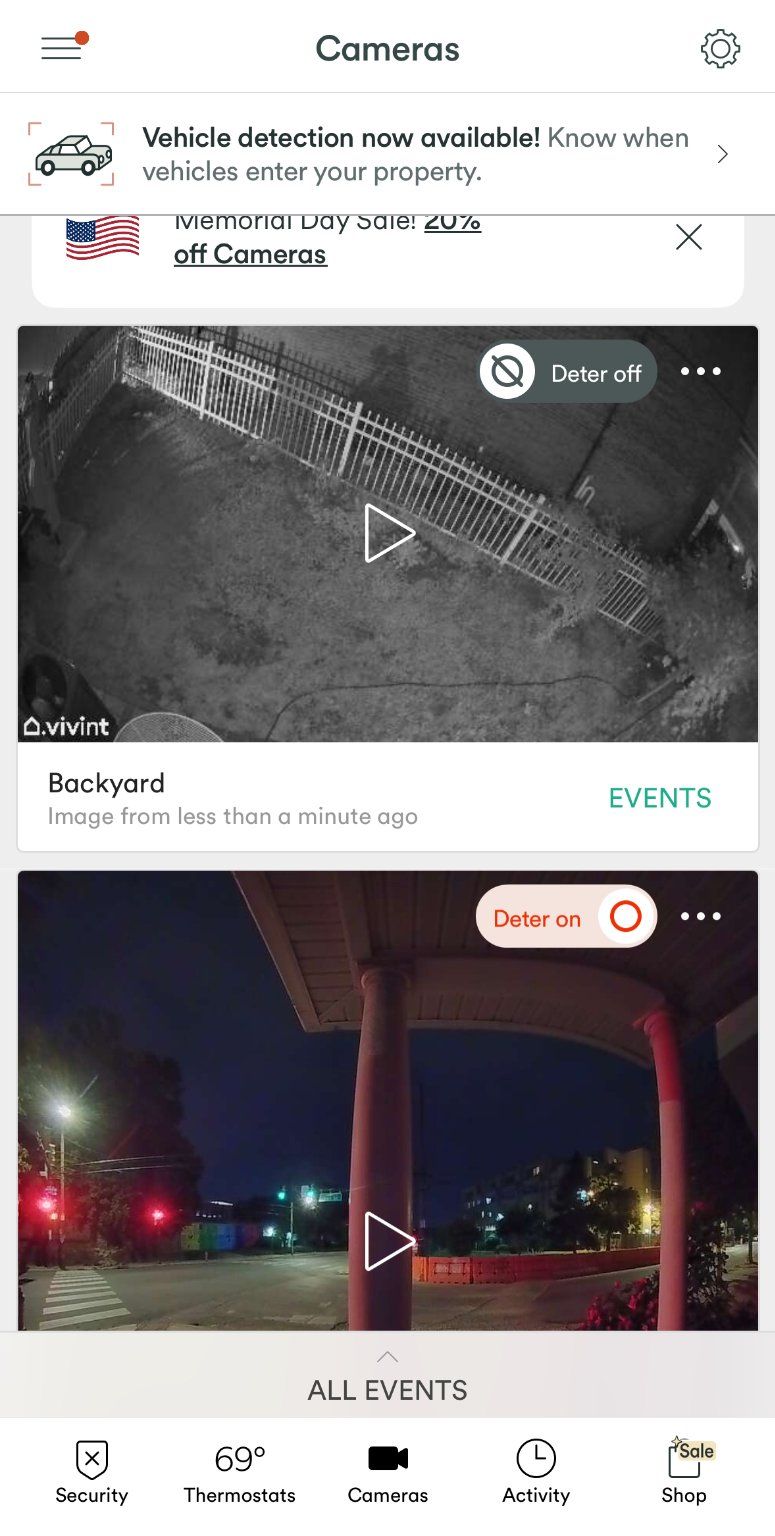The height and width of the screenshot is (1536, 775).
Task: Open the Shop tab
Action: [684, 1472]
